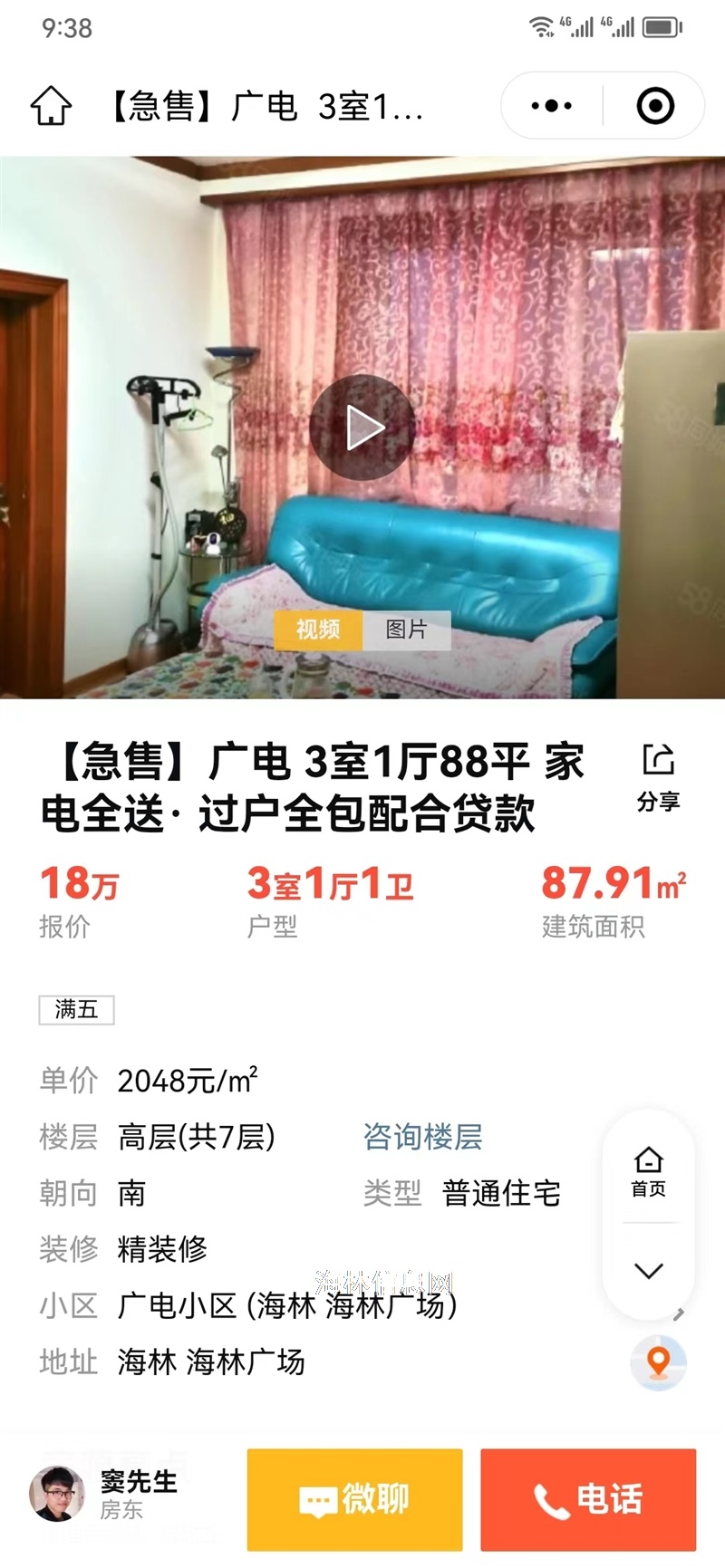The height and width of the screenshot is (1568, 725).
Task: Tap the 咨询楼层 link
Action: tap(423, 1137)
